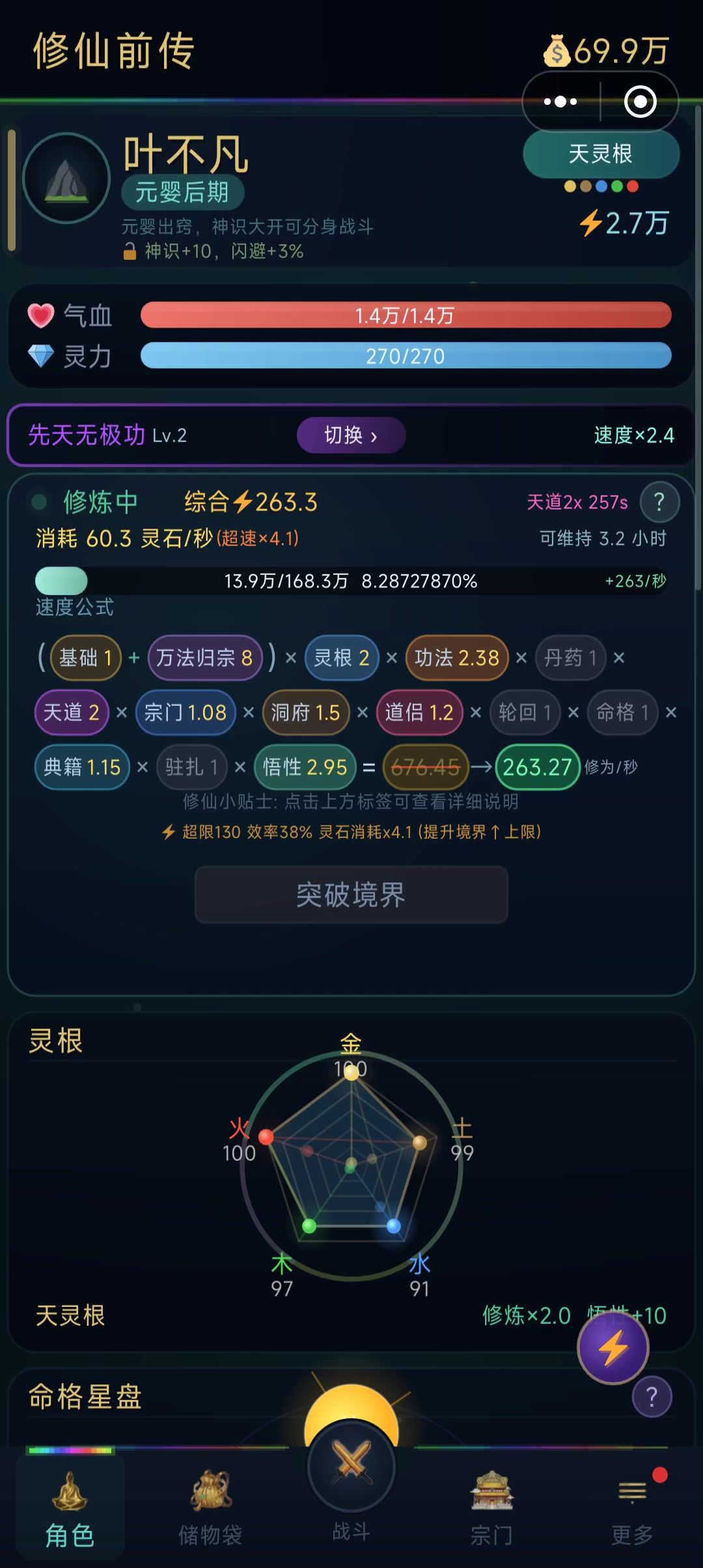
Task: View details of the 道侣 1.2 chip
Action: coord(419,712)
